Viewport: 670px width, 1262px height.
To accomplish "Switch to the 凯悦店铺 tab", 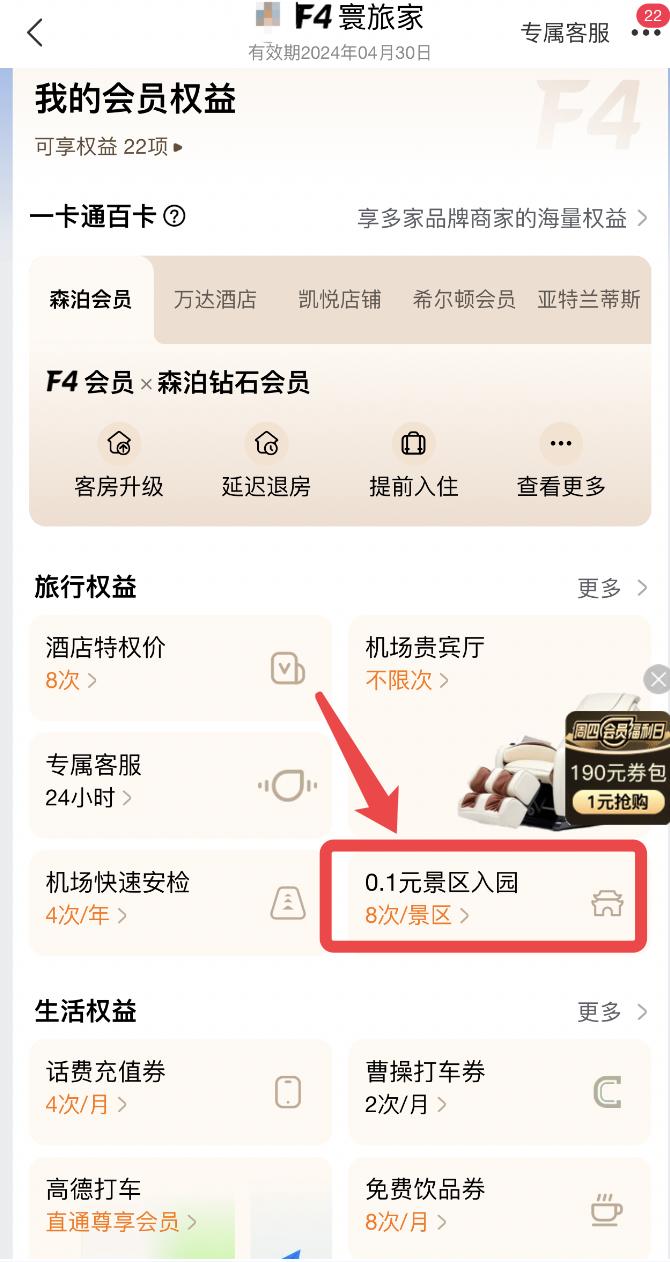I will [339, 299].
